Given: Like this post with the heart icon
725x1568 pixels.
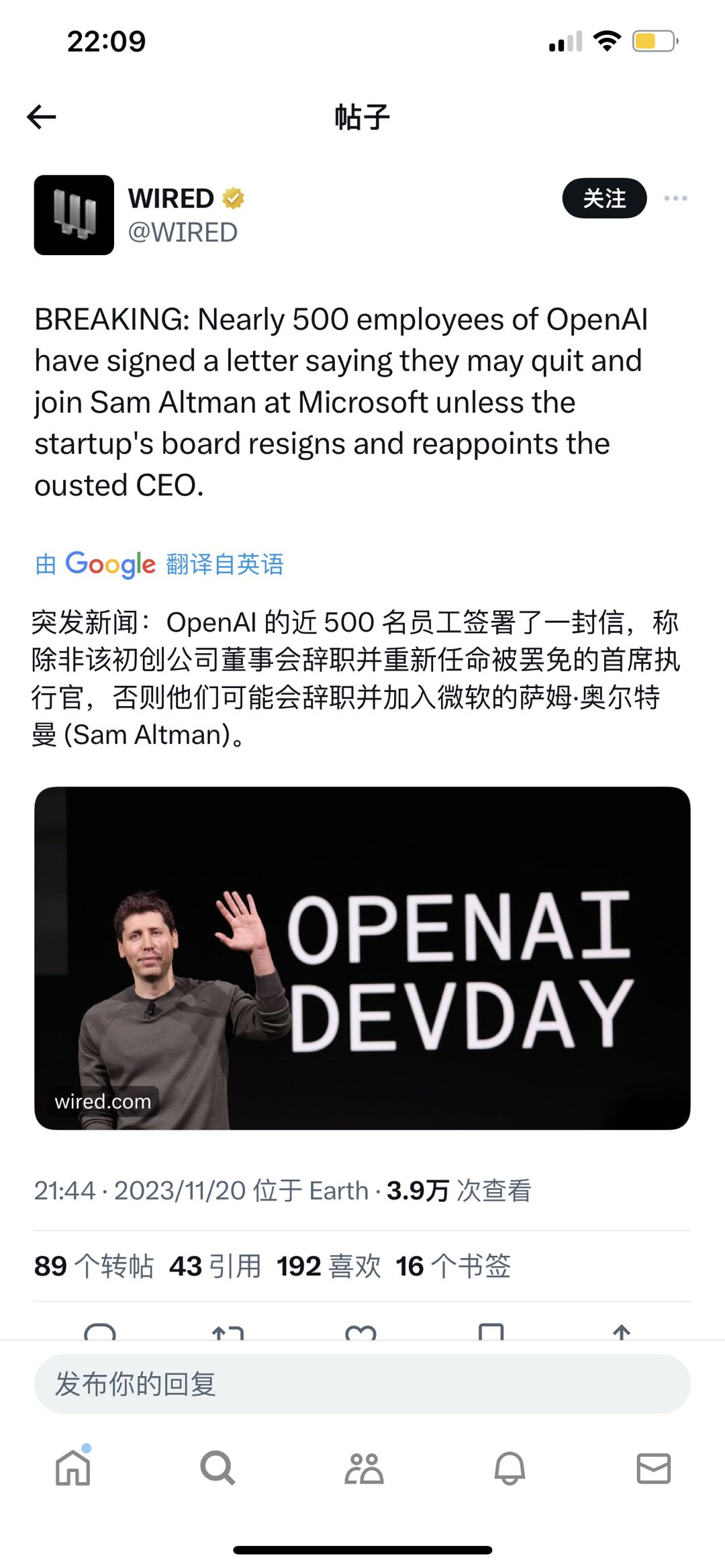Looking at the screenshot, I should tap(360, 1332).
